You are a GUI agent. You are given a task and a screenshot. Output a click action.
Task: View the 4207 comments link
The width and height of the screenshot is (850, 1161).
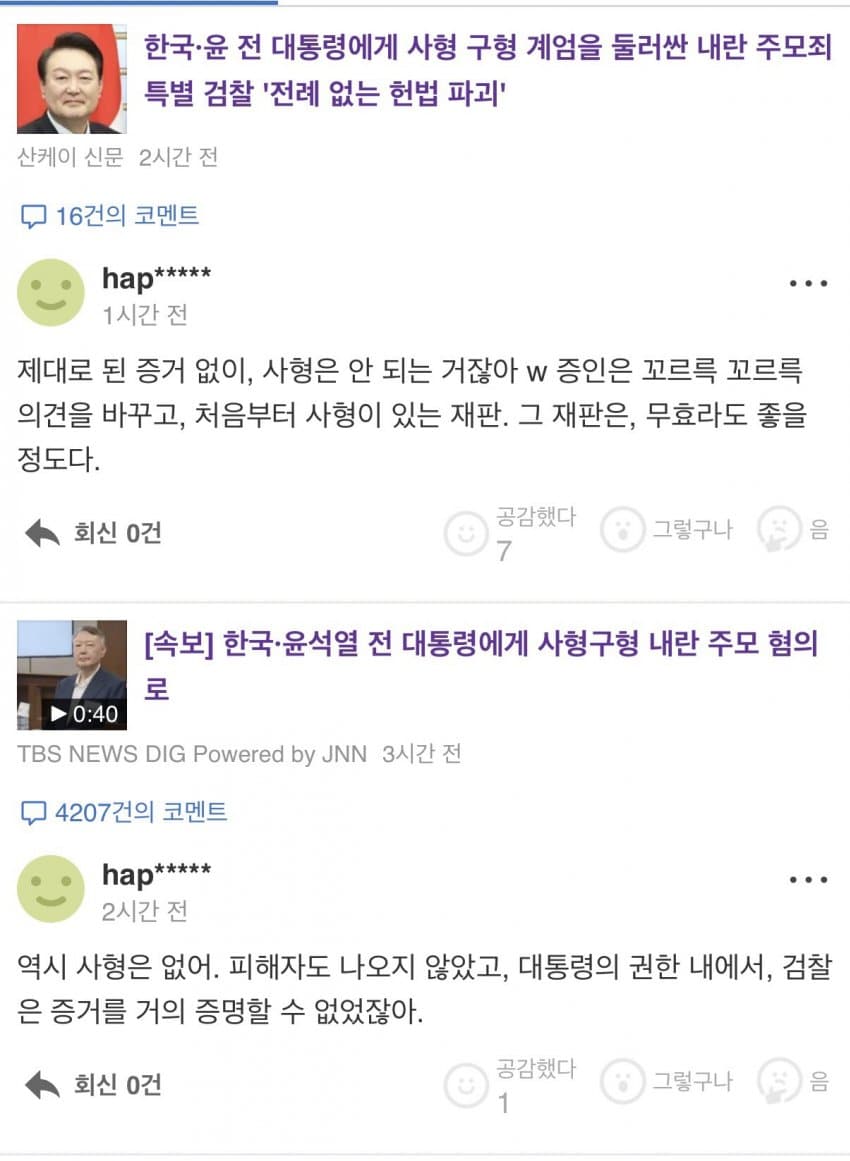pyautogui.click(x=124, y=812)
